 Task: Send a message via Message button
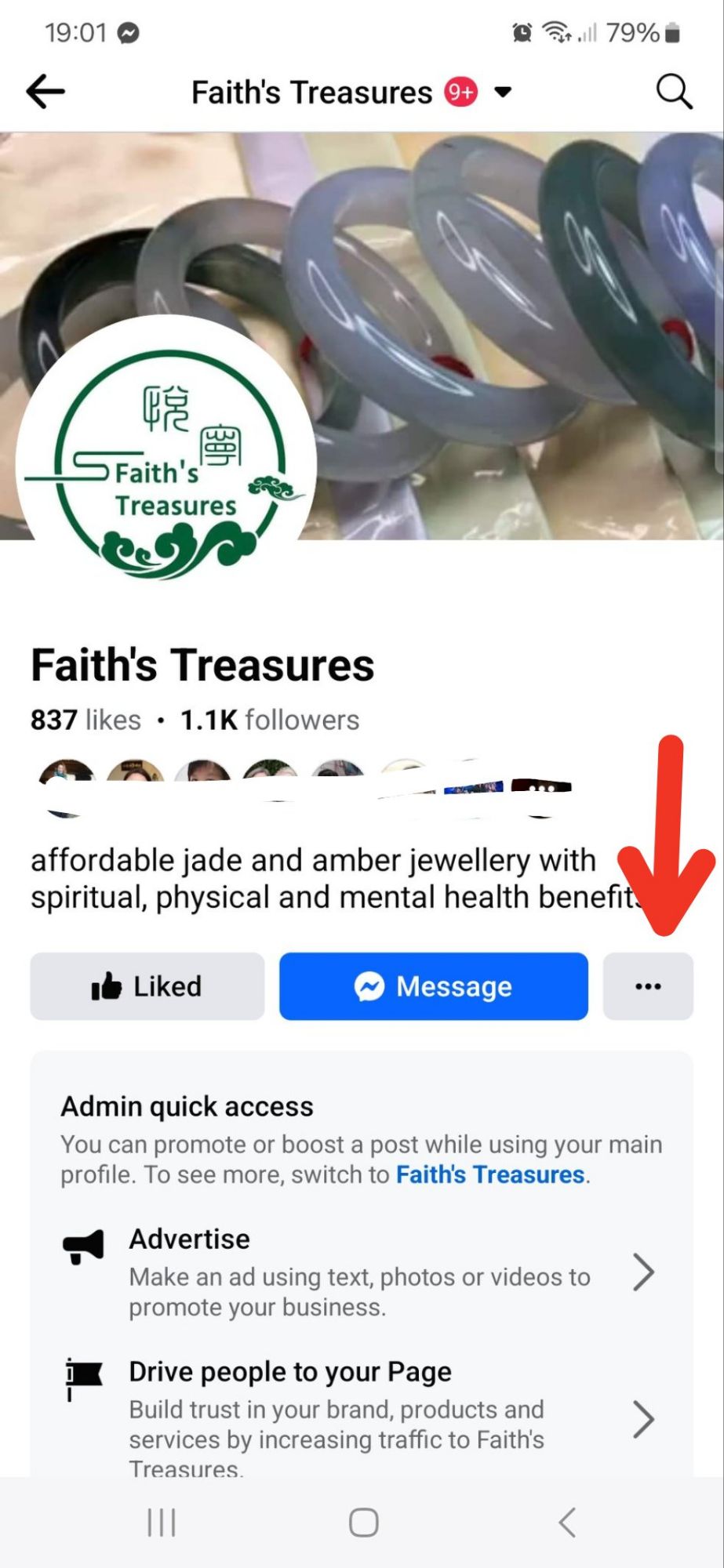(x=433, y=986)
